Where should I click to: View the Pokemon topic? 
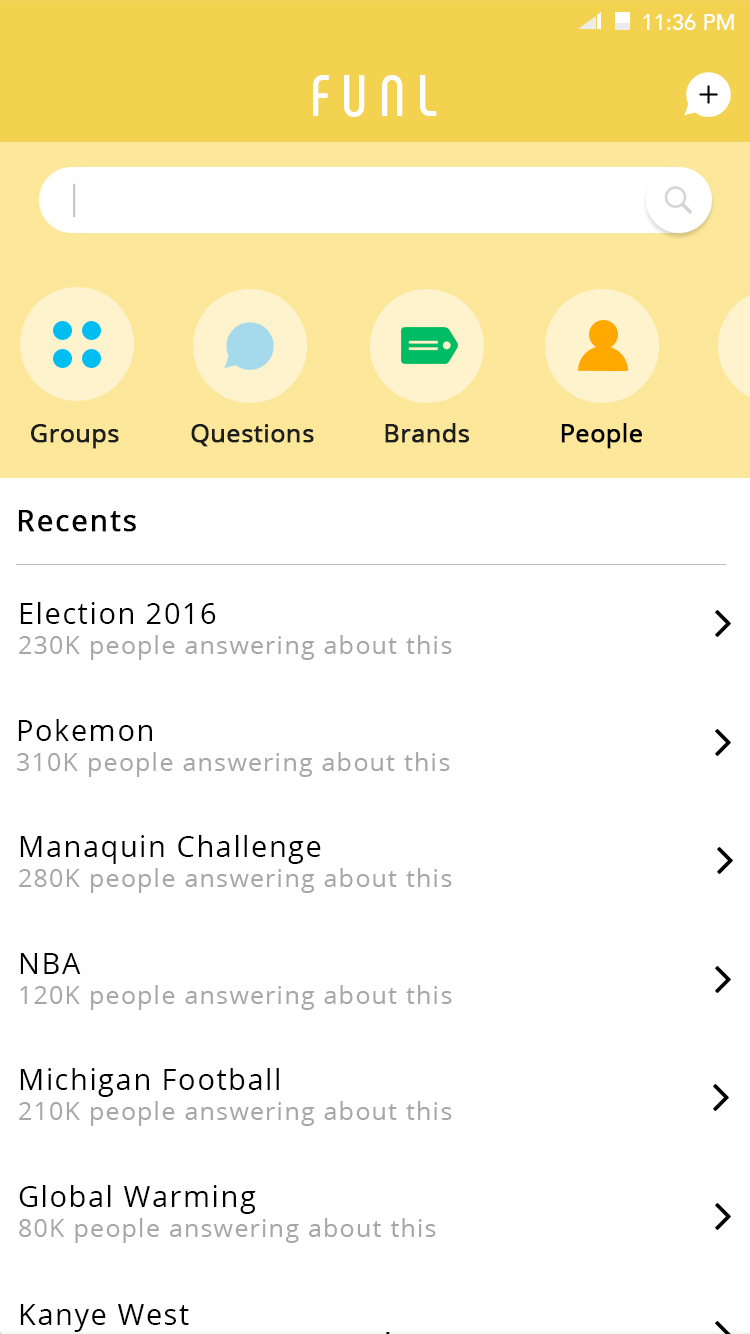tap(370, 744)
